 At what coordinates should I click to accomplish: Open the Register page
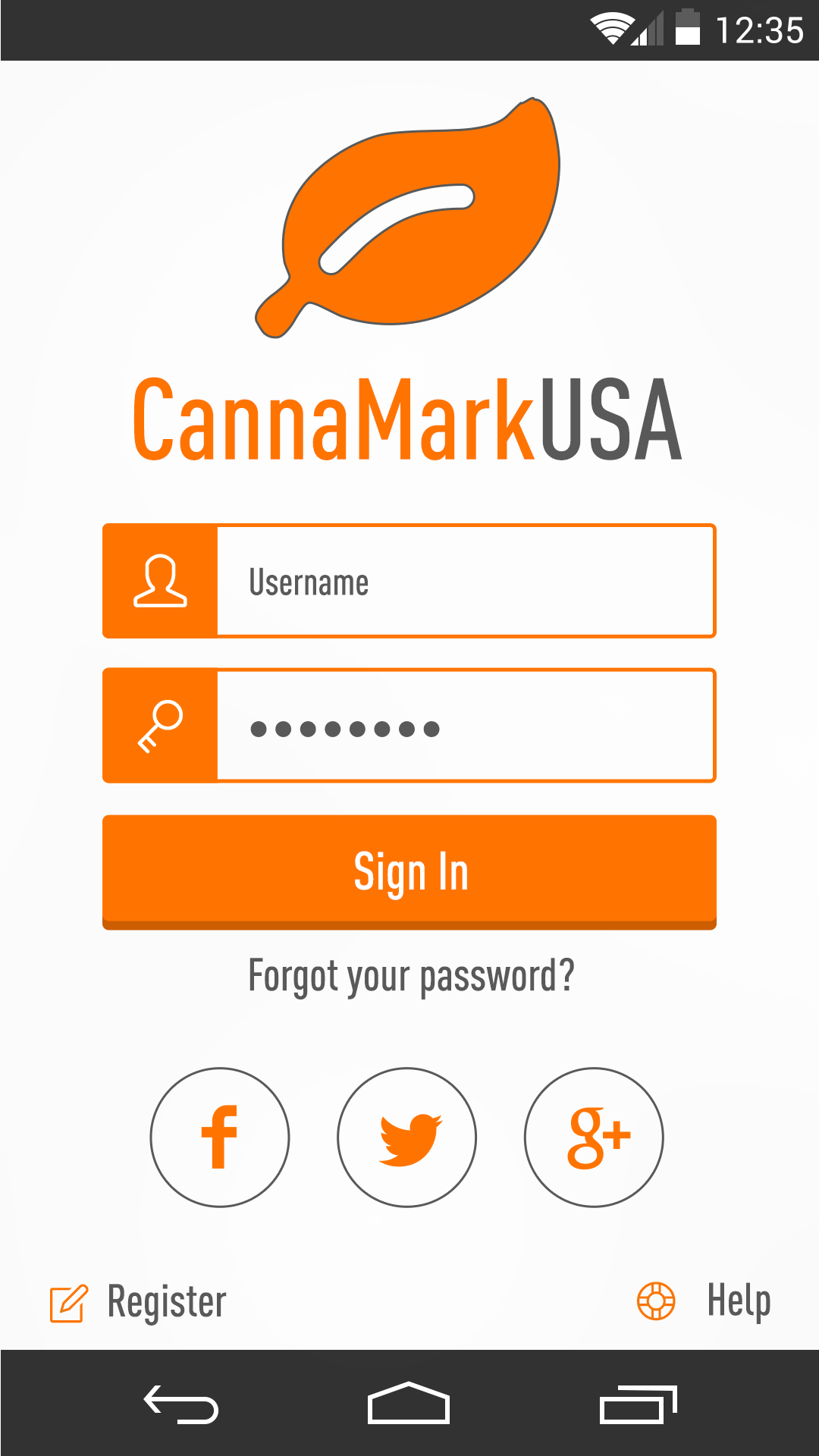[x=140, y=1302]
